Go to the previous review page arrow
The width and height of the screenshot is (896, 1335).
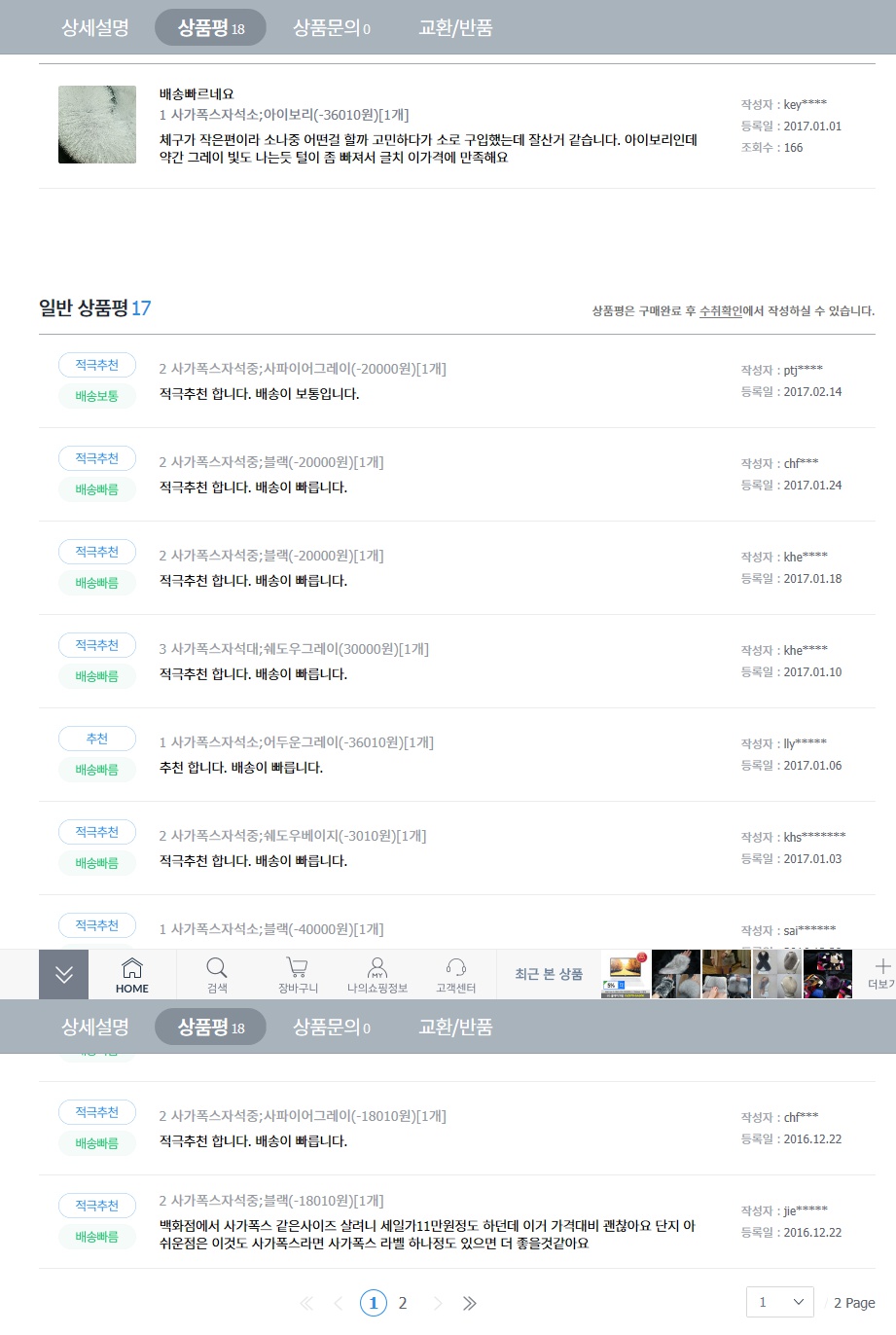[x=339, y=1303]
